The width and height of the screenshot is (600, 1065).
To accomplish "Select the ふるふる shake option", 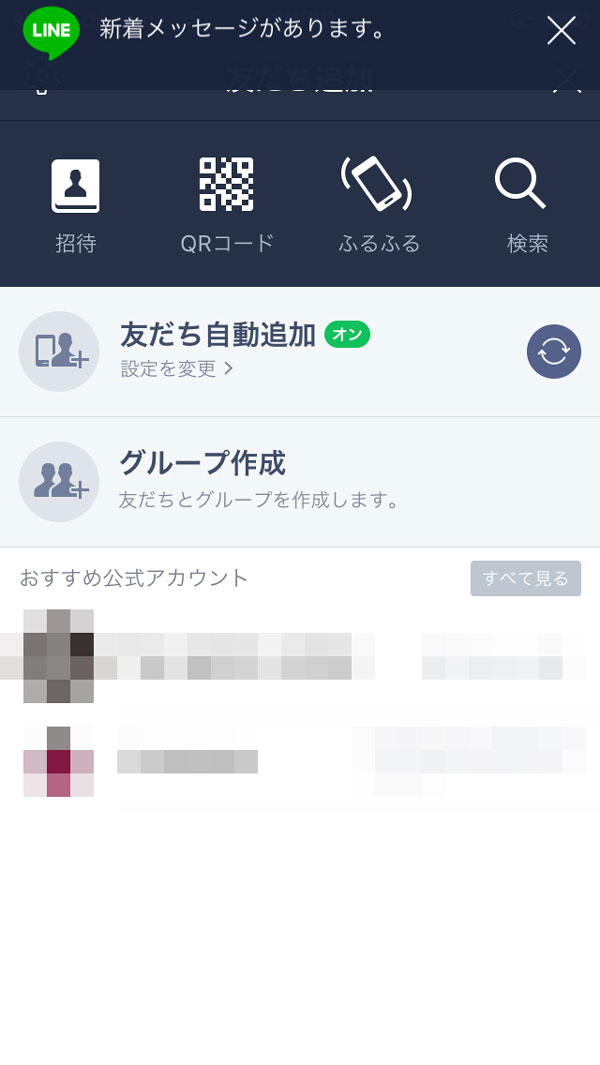I will pos(379,206).
